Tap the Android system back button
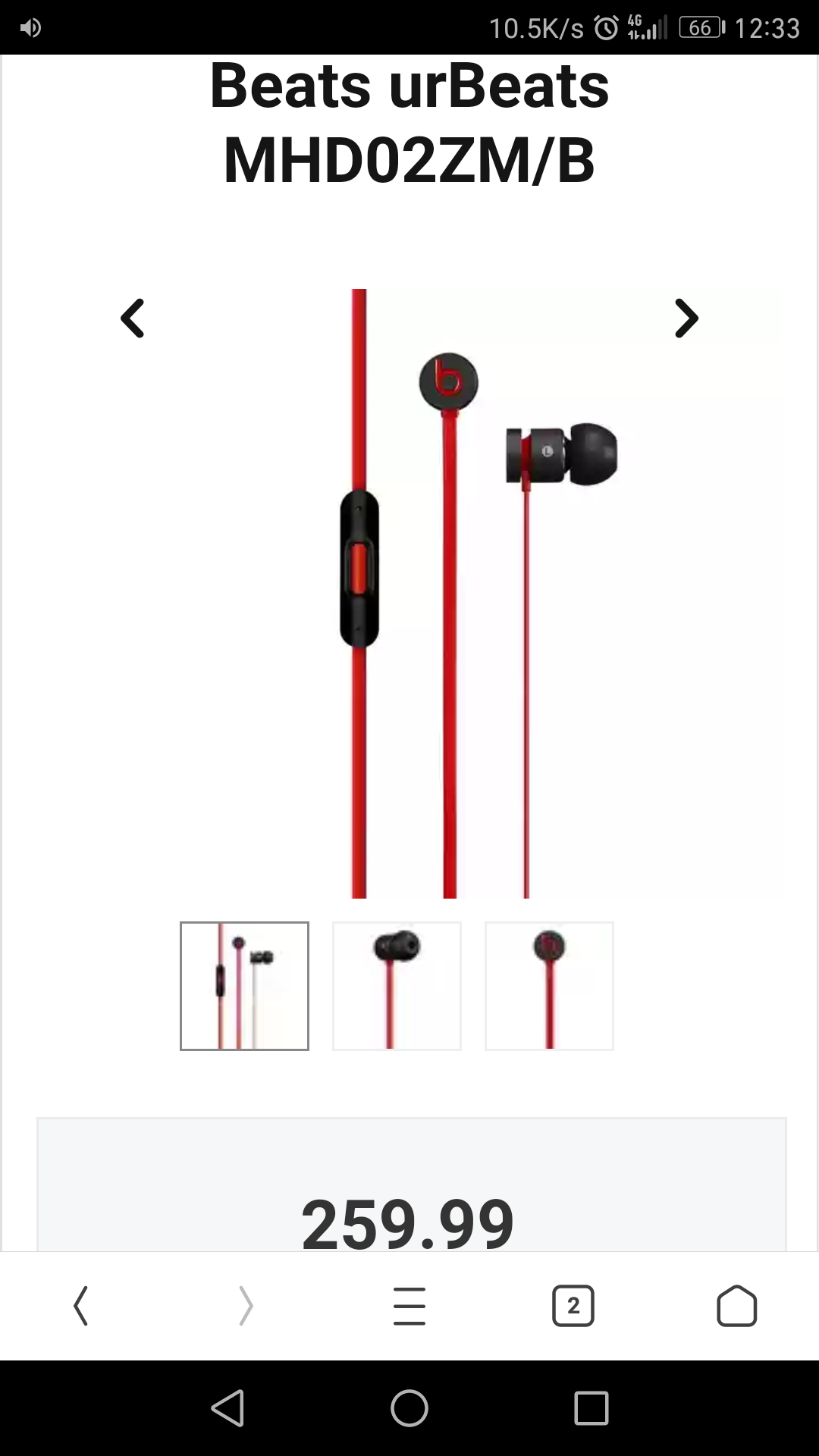819x1456 pixels. pyautogui.click(x=227, y=1408)
